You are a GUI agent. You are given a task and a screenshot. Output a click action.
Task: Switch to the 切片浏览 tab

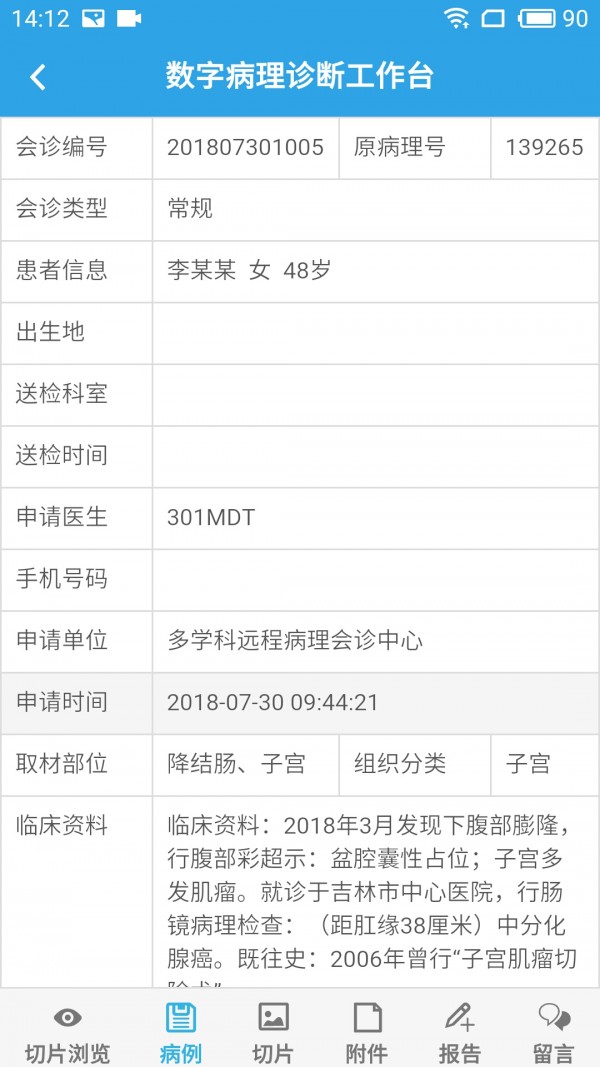pos(67,1032)
